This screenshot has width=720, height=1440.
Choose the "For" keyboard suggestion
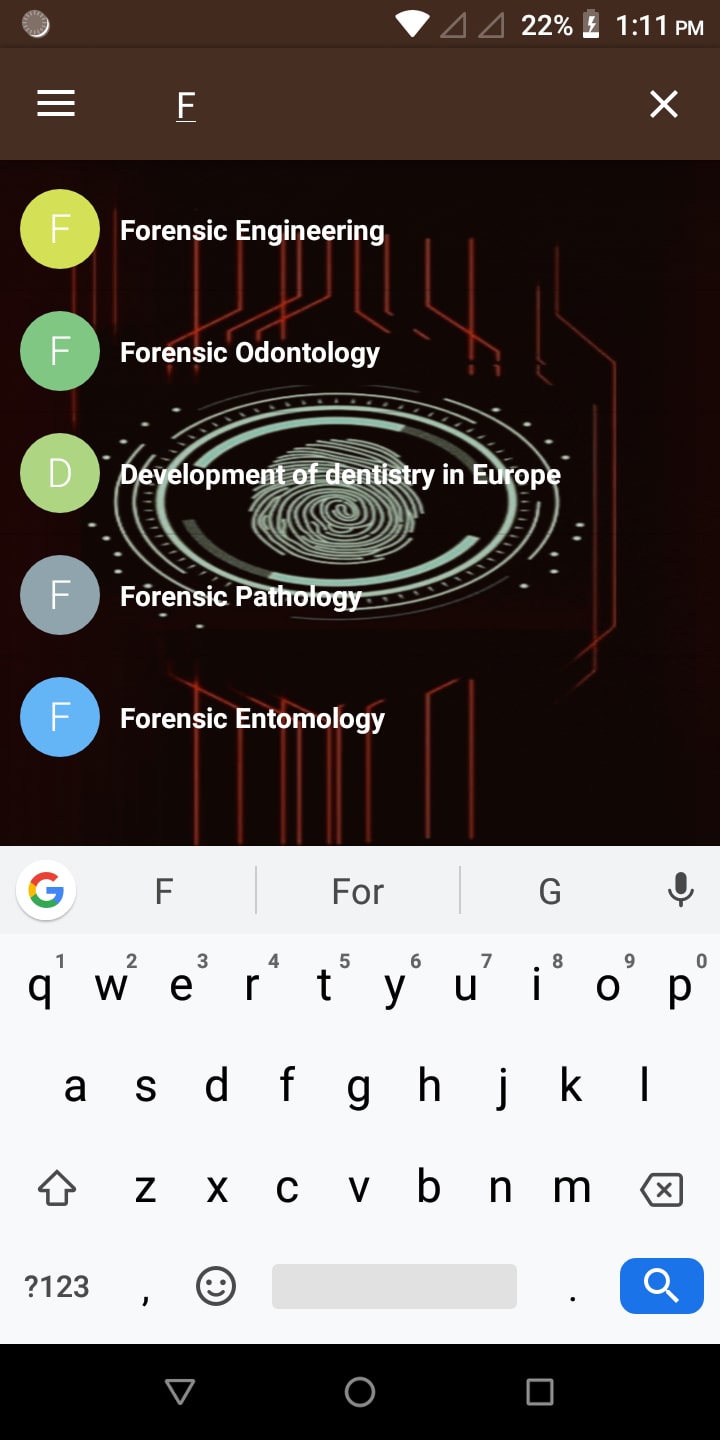tap(358, 890)
